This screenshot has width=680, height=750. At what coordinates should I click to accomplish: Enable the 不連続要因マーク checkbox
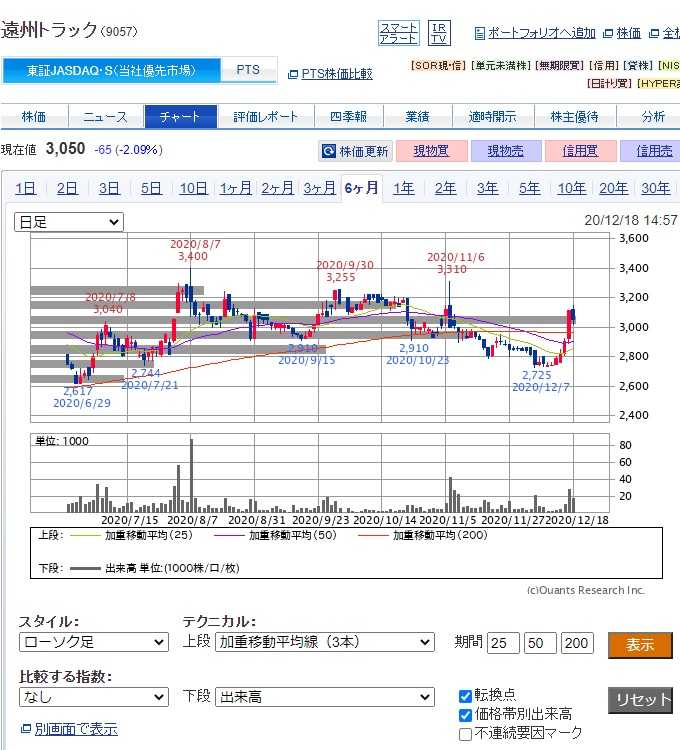pos(465,734)
